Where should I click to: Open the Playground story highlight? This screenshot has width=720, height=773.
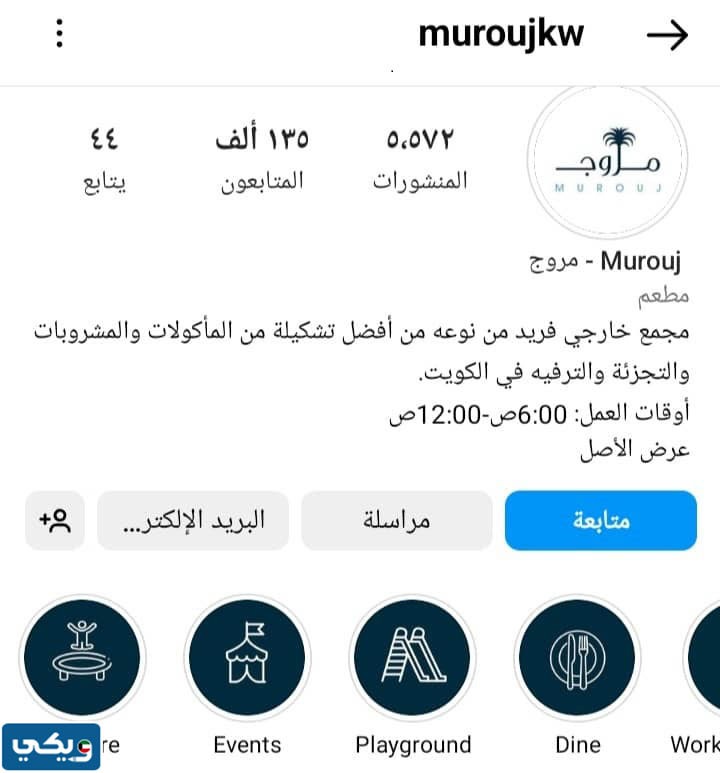coord(413,658)
